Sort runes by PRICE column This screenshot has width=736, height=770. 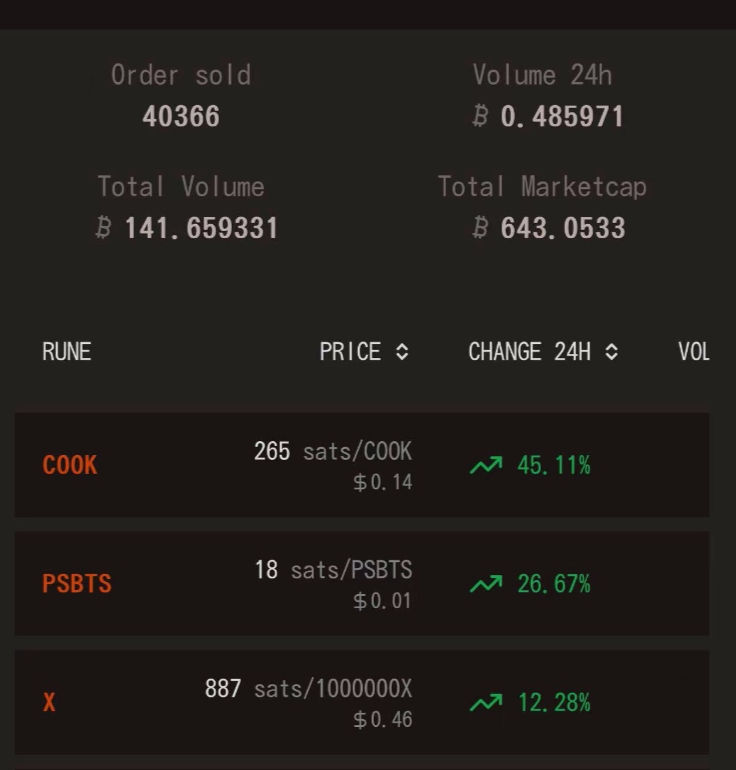364,352
